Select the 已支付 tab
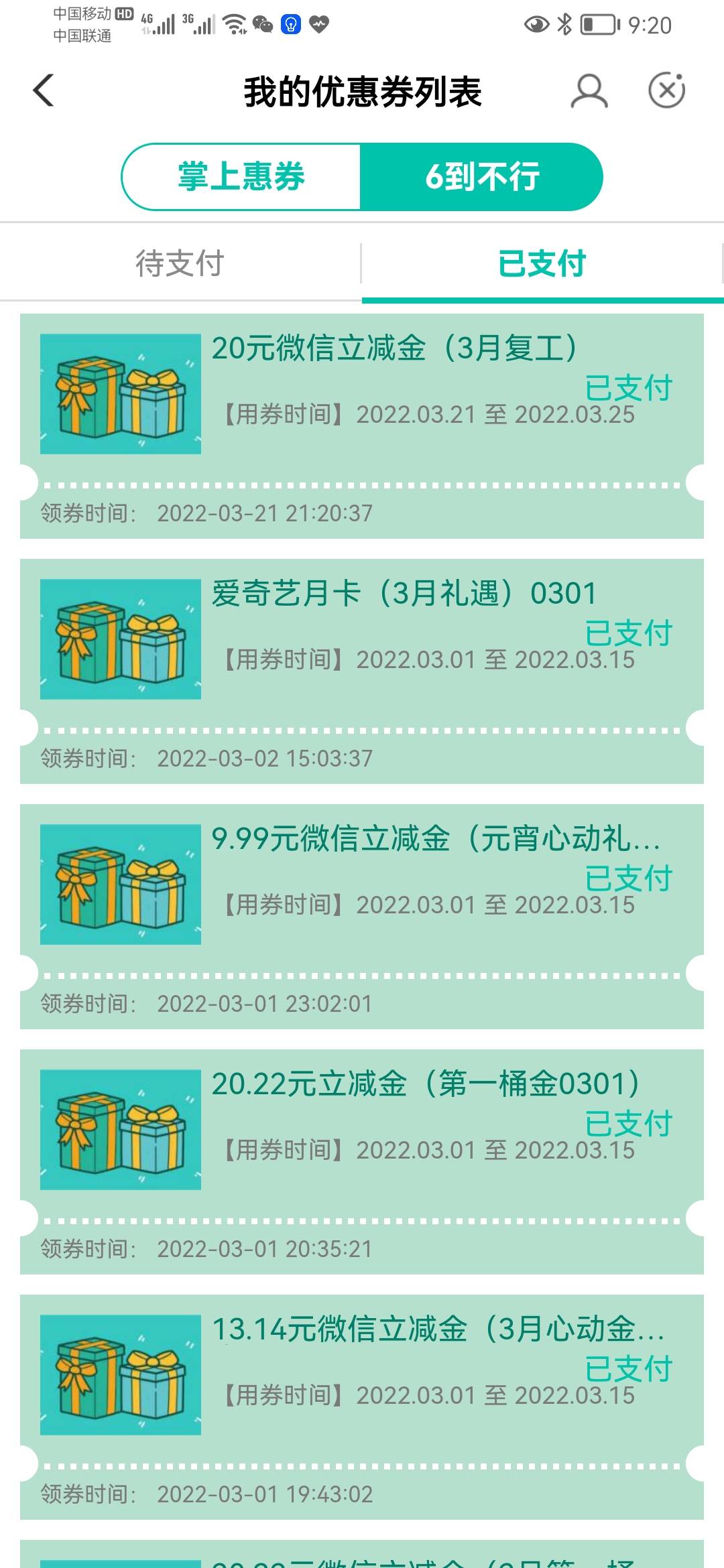The width and height of the screenshot is (724, 1568). coord(542,263)
